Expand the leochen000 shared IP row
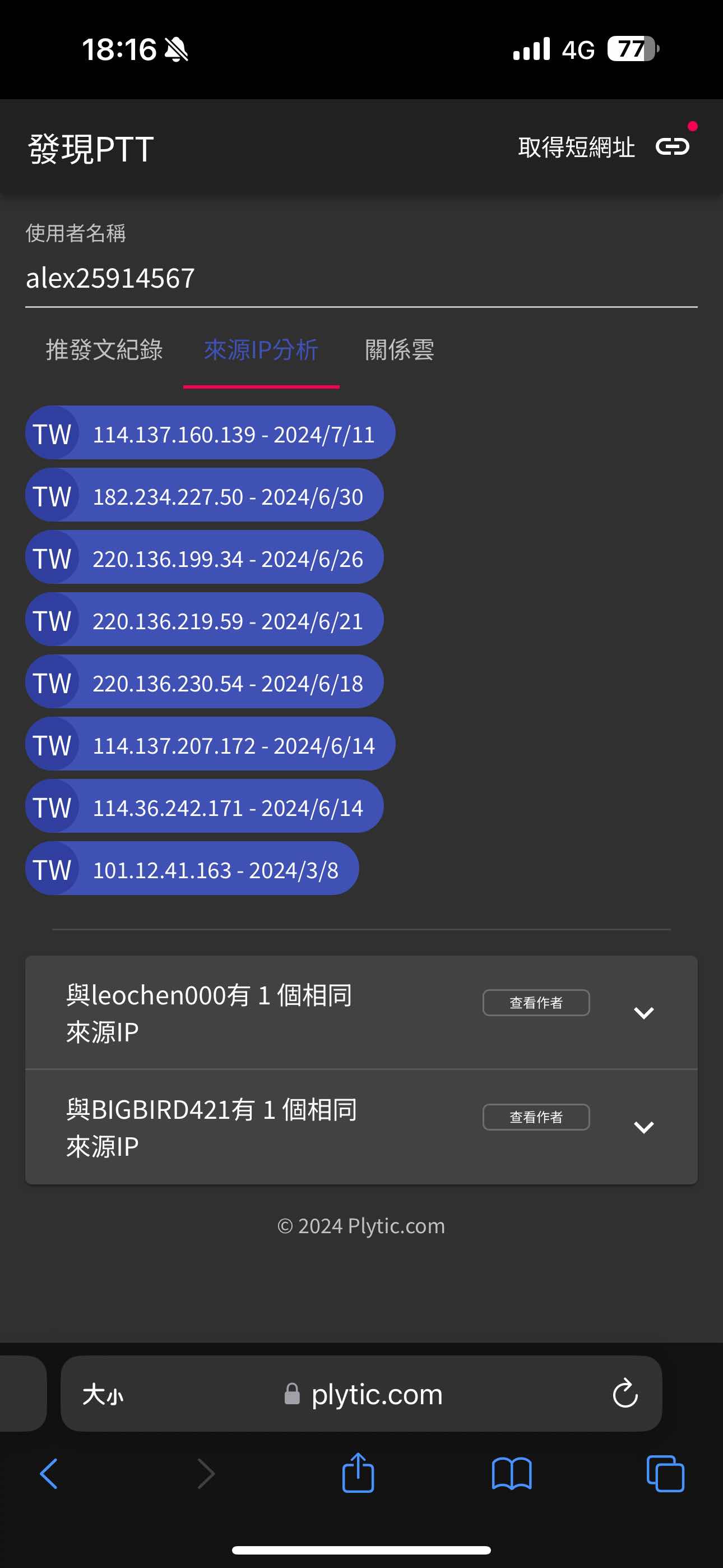Screen dimensions: 723x1568 pos(643,1013)
